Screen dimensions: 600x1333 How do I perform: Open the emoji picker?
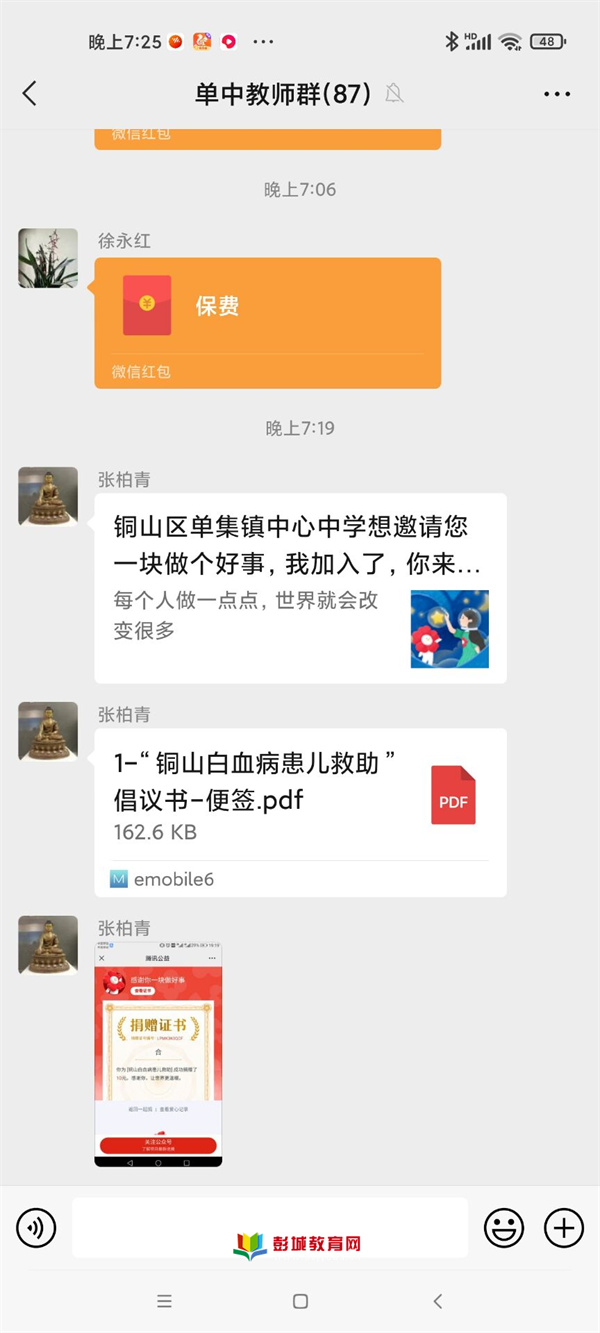pos(504,1227)
